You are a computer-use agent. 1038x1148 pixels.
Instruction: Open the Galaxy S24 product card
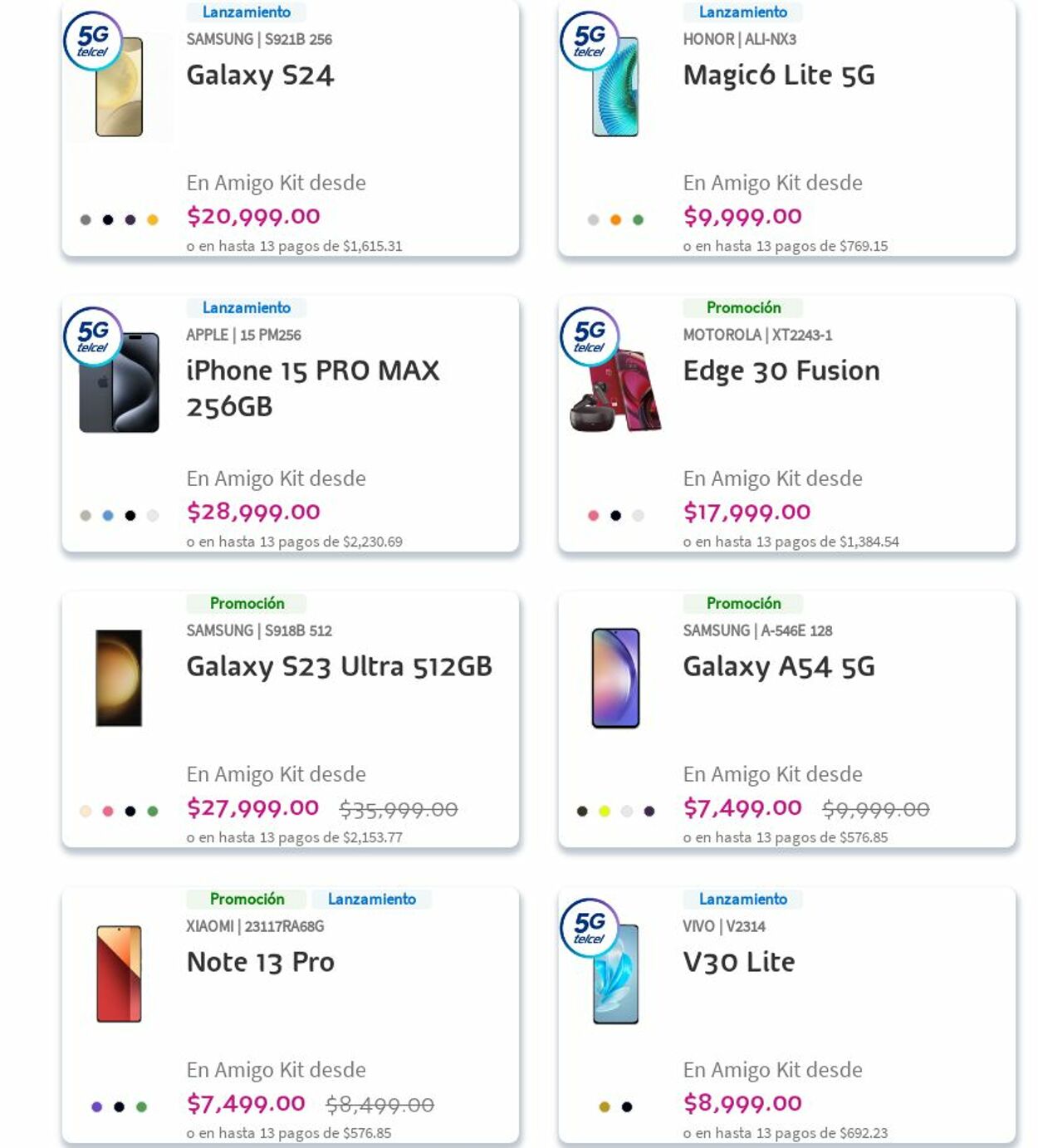pos(260,76)
